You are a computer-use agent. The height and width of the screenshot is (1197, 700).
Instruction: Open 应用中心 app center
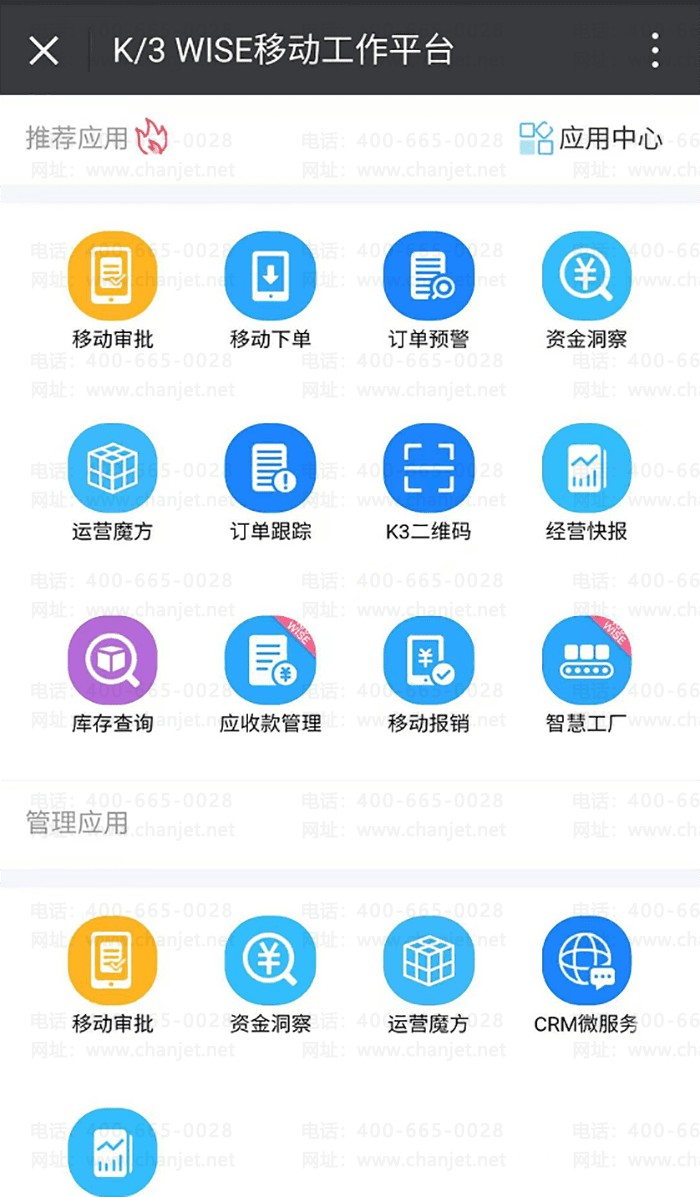point(590,138)
